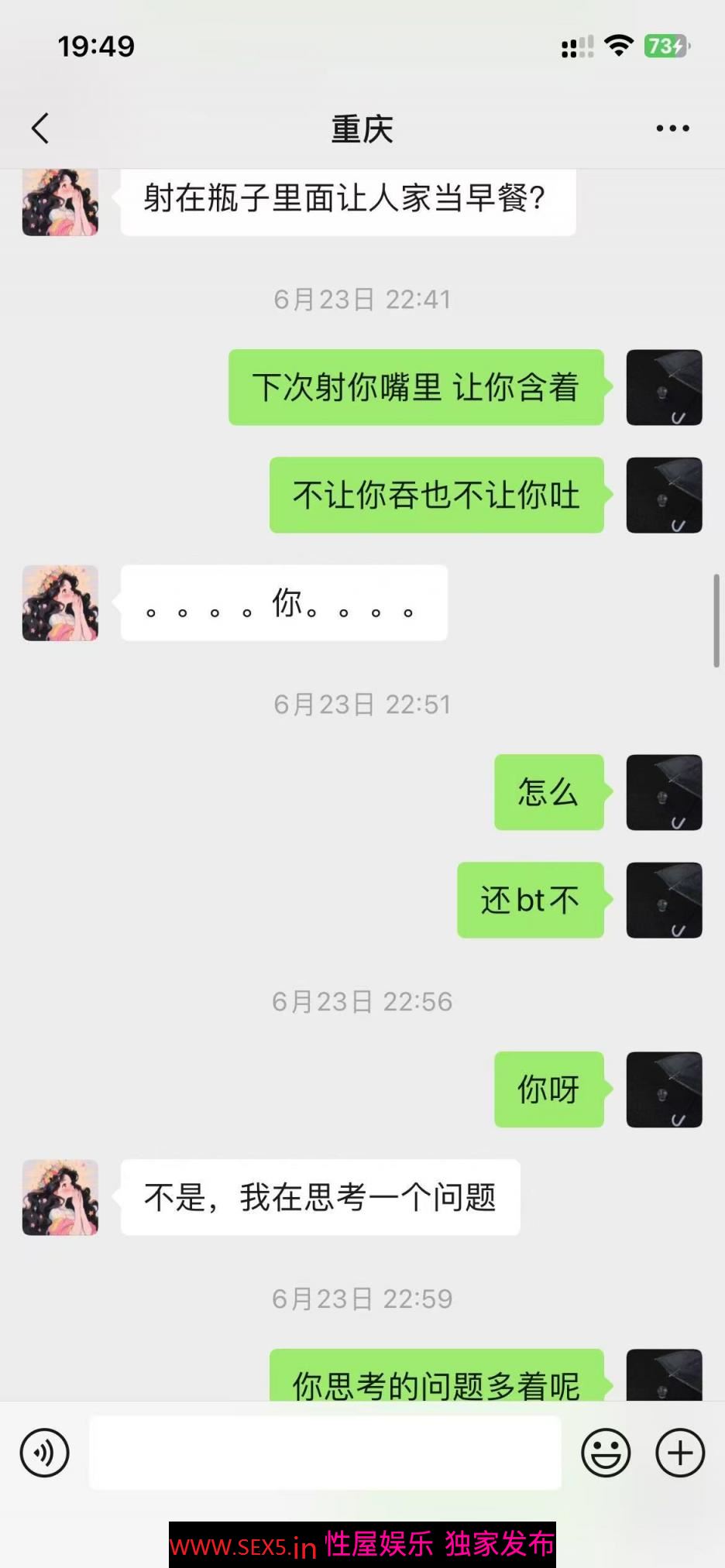The height and width of the screenshot is (1568, 725).
Task: Open the plus attachments menu
Action: click(680, 1453)
